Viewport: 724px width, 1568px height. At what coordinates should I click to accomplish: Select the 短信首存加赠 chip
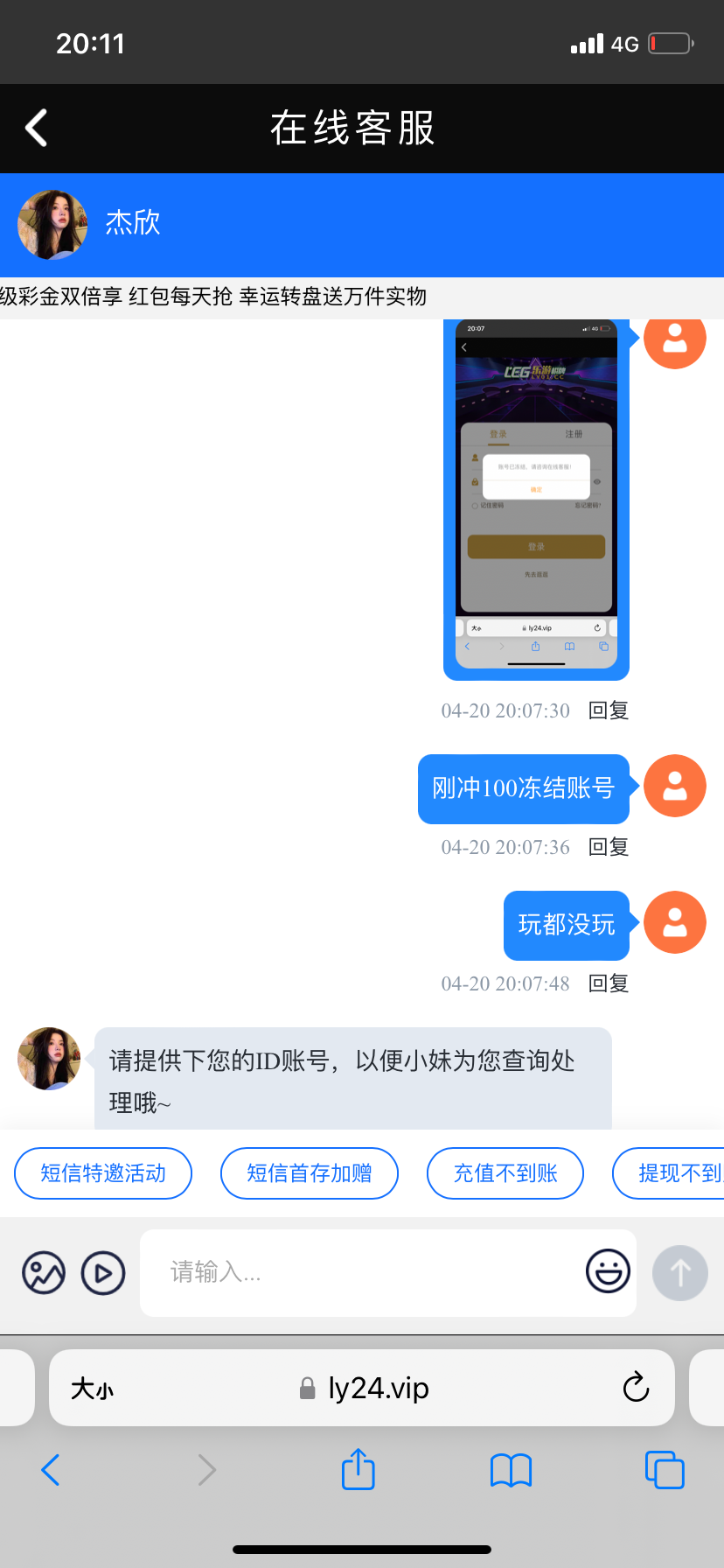(x=310, y=1173)
